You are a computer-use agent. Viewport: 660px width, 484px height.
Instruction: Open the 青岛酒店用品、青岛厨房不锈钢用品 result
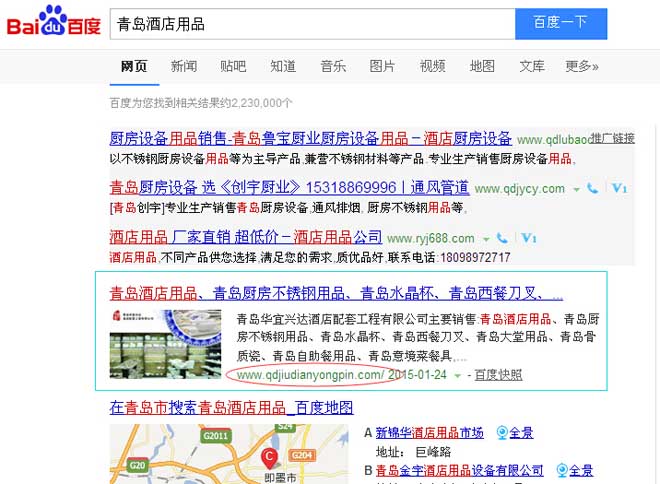tap(335, 294)
